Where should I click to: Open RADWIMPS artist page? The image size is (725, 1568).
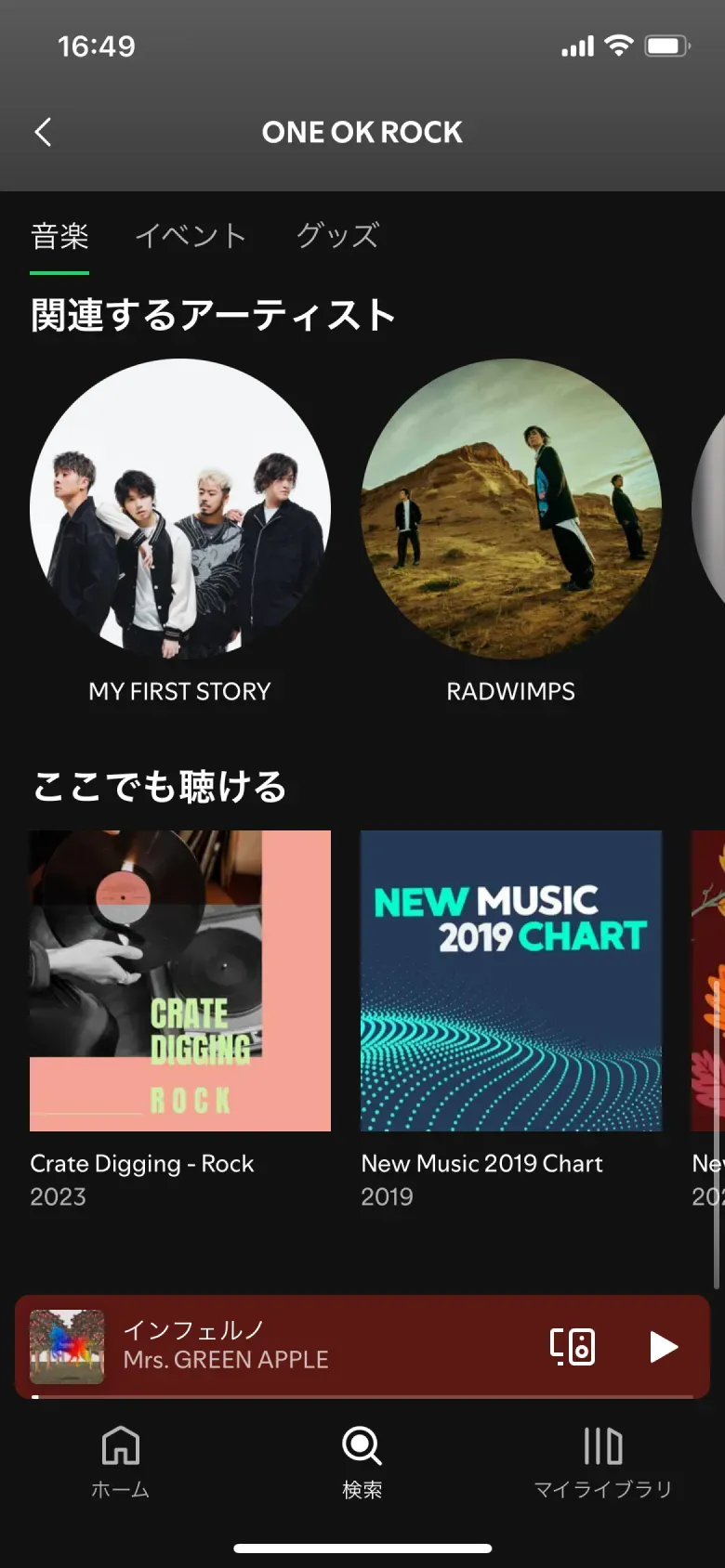point(510,690)
